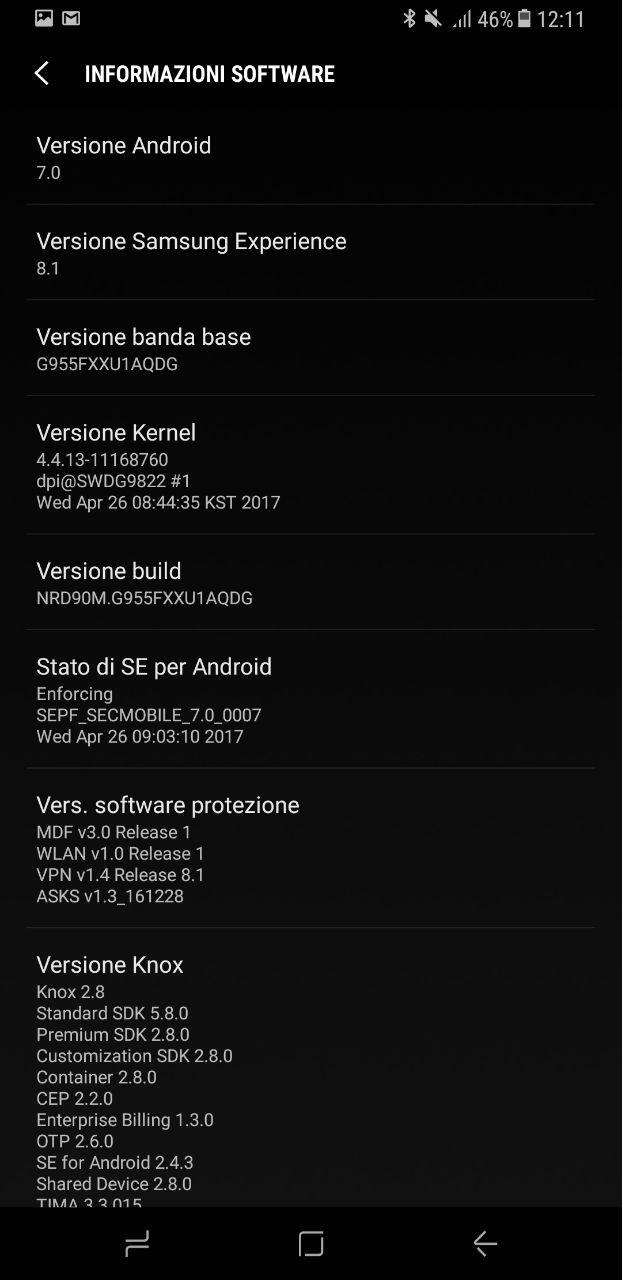The height and width of the screenshot is (1280, 622).
Task: Tap the Versione Android row
Action: pyautogui.click(x=311, y=157)
